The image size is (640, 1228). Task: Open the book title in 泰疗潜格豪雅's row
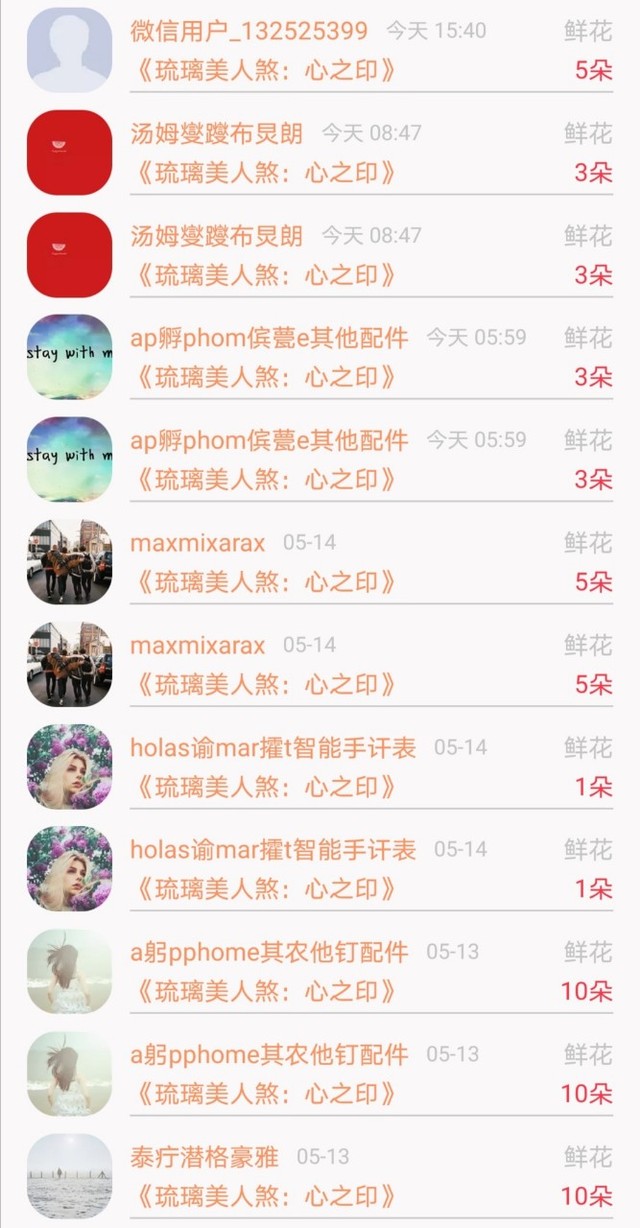(x=263, y=1196)
